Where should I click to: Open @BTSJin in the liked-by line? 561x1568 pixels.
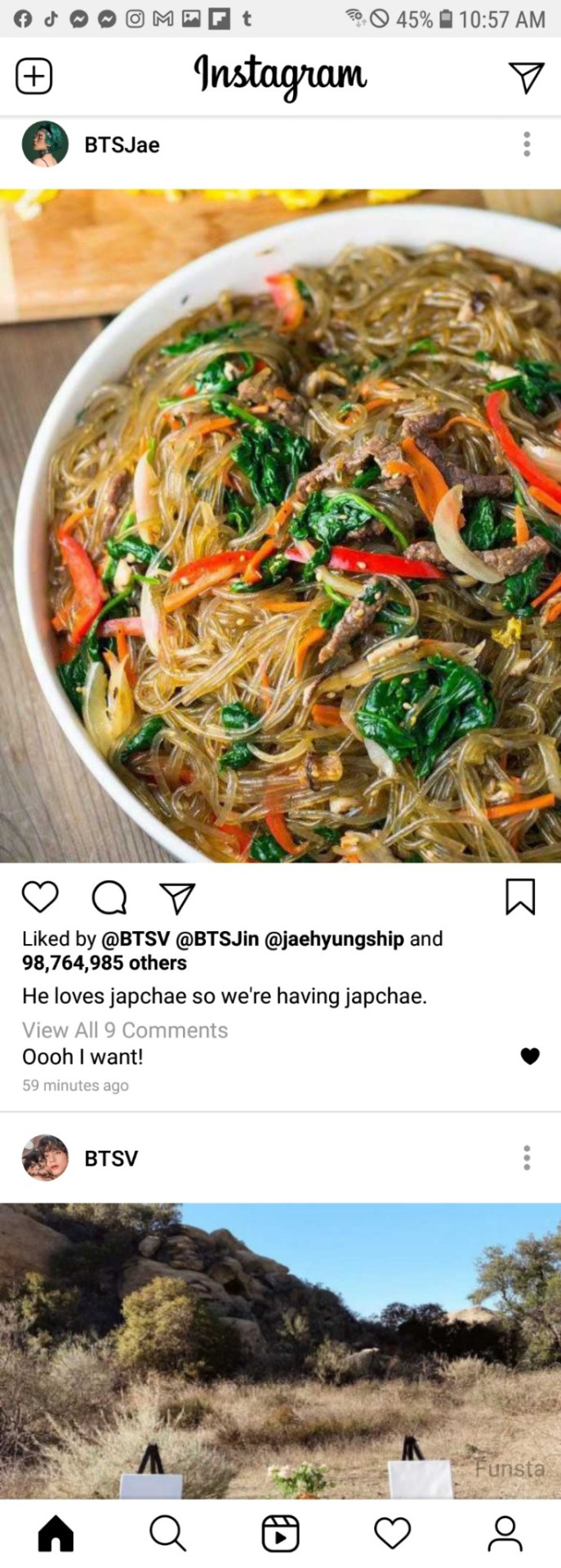216,939
